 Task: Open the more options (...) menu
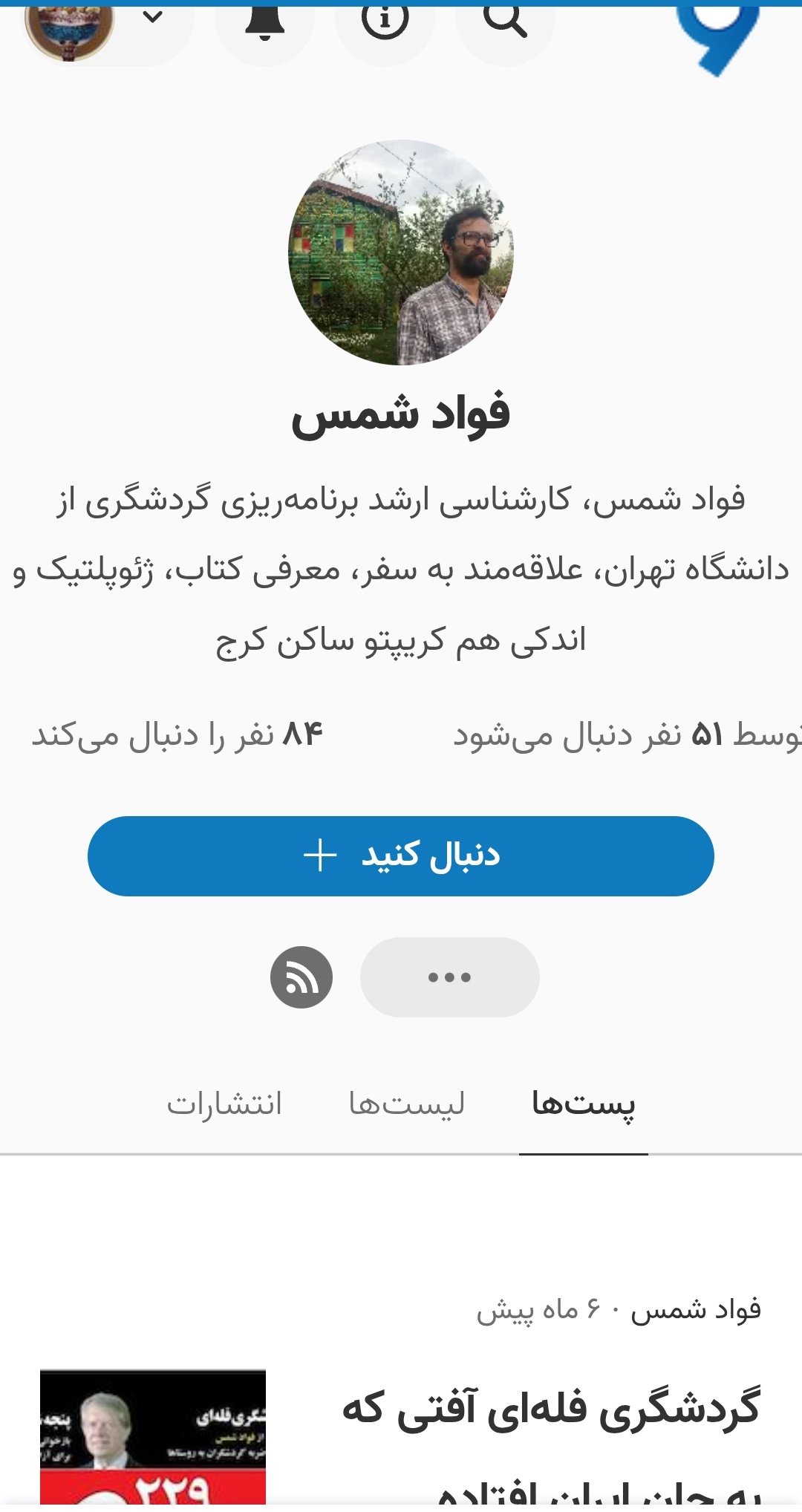tap(449, 978)
